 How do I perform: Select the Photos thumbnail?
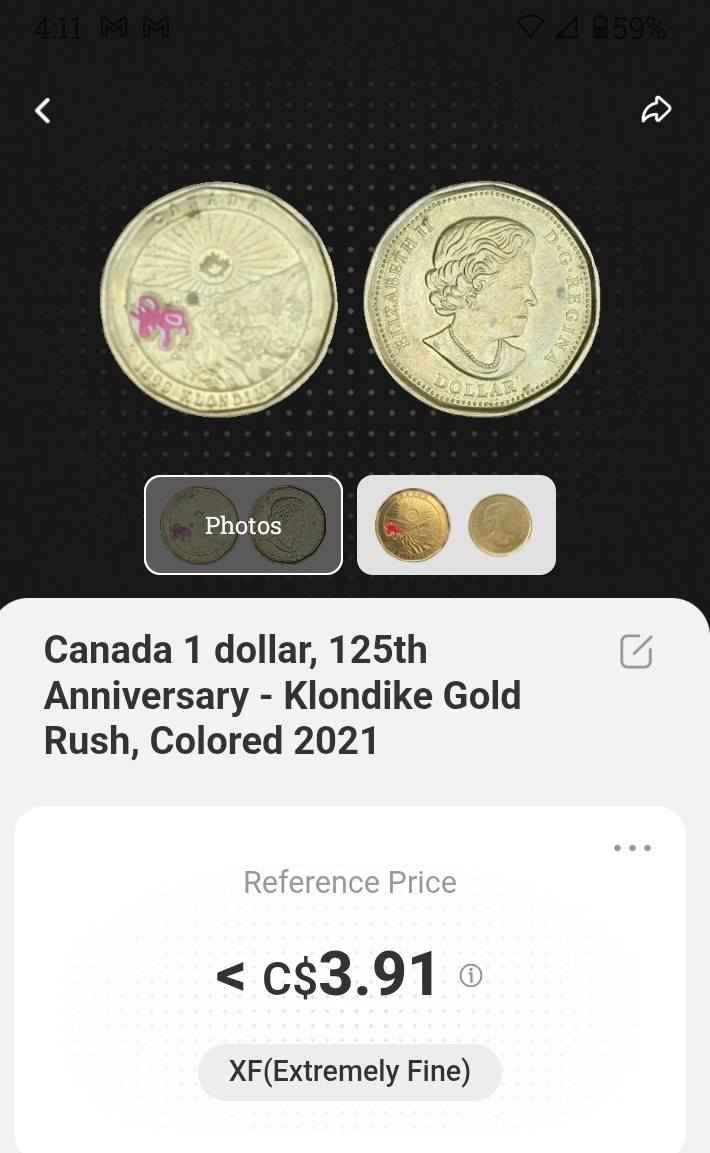[x=243, y=525]
